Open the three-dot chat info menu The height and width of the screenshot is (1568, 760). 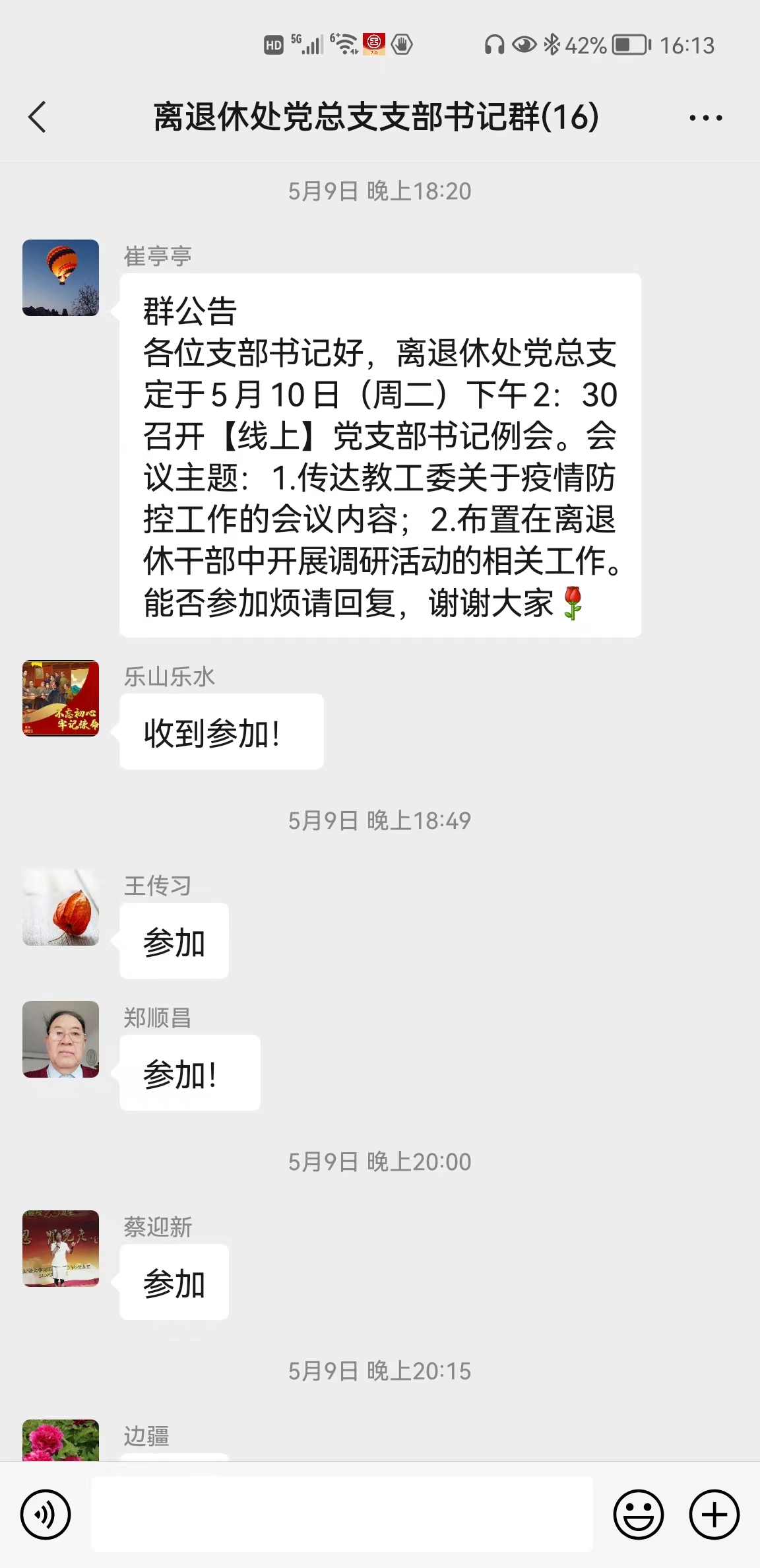click(705, 118)
